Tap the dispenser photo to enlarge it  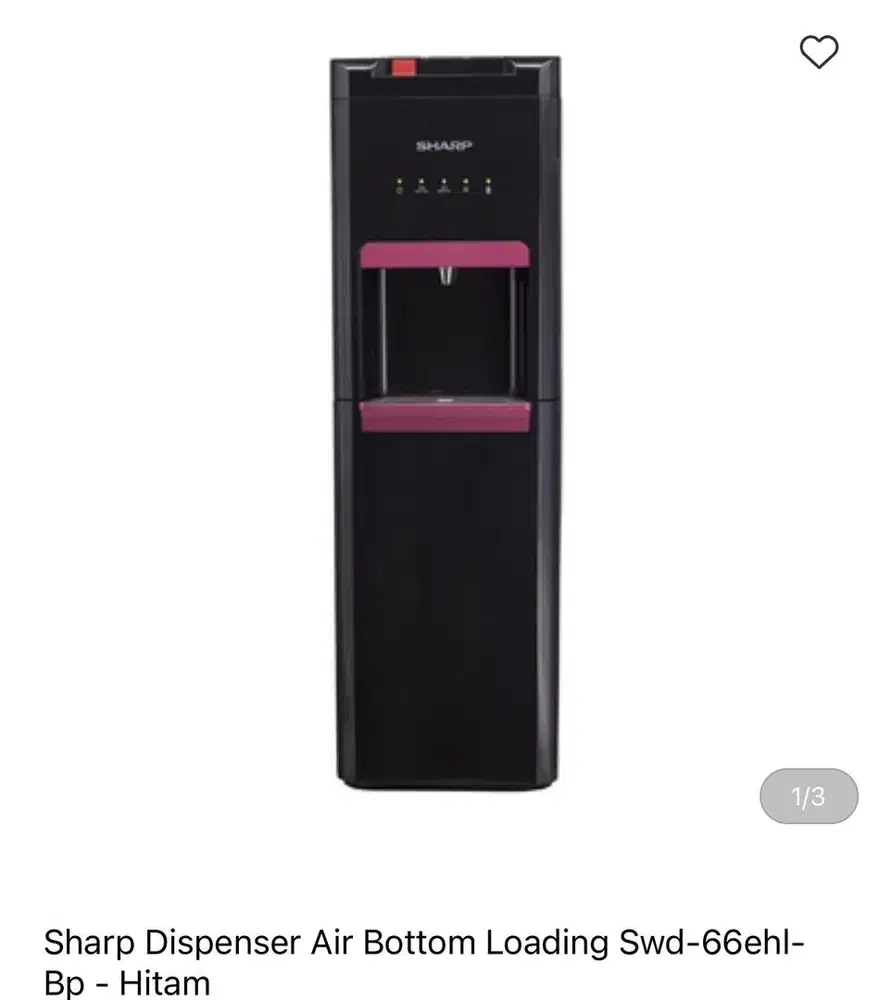pyautogui.click(x=445, y=420)
